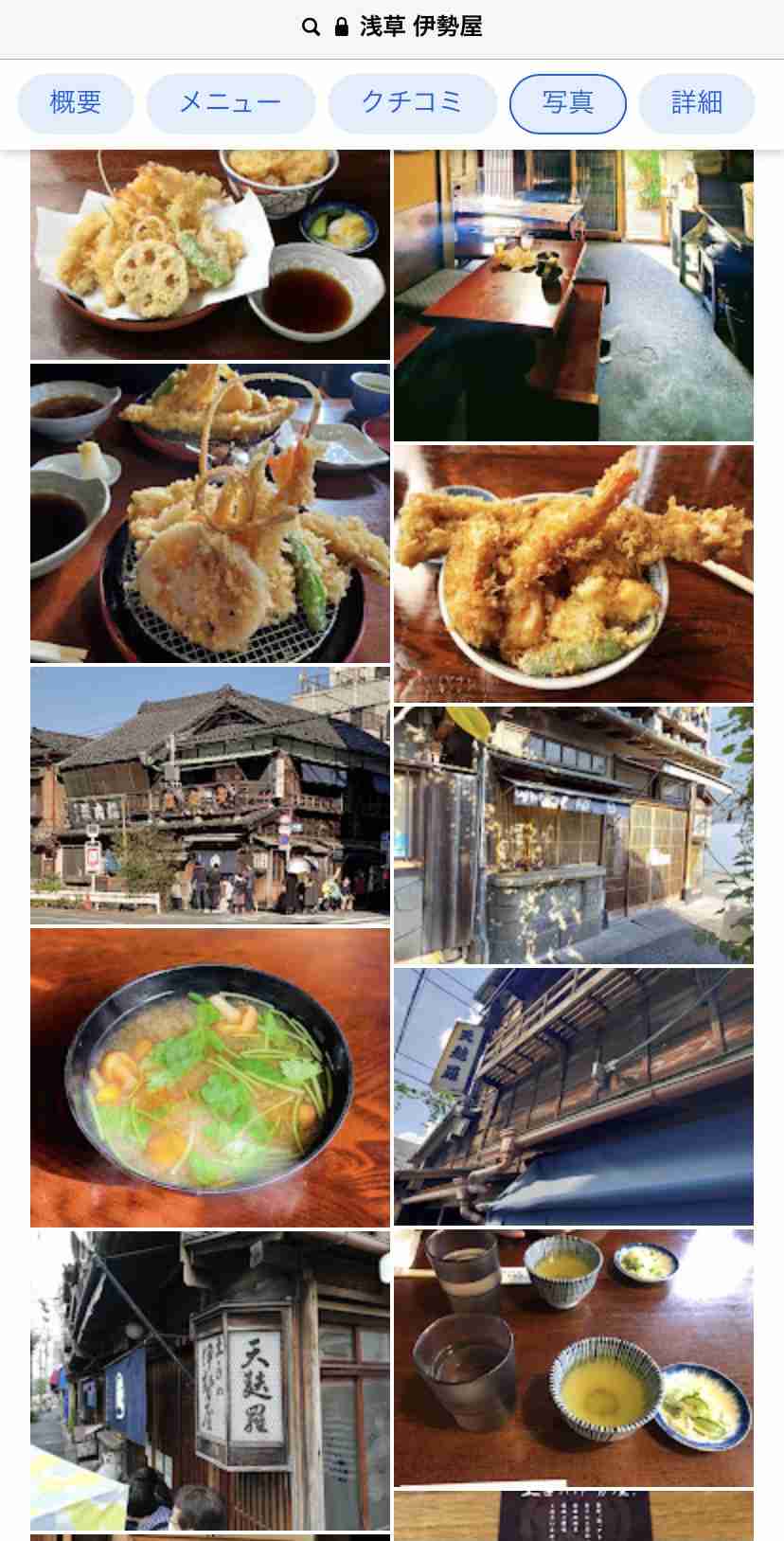The image size is (784, 1541).
Task: View the storefront entrance with noren photo
Action: click(573, 834)
